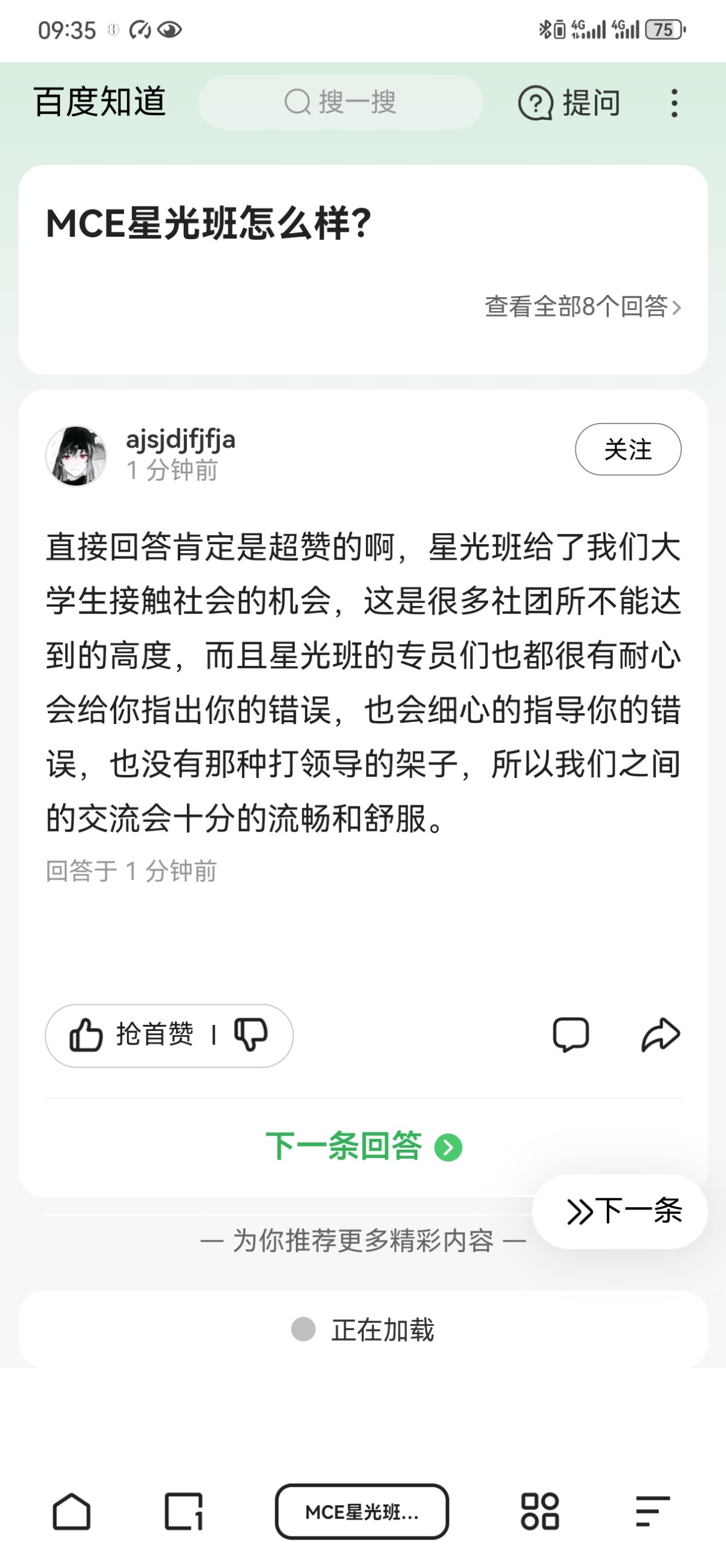Give the first like with 抢首赞
726x1568 pixels.
click(132, 1035)
